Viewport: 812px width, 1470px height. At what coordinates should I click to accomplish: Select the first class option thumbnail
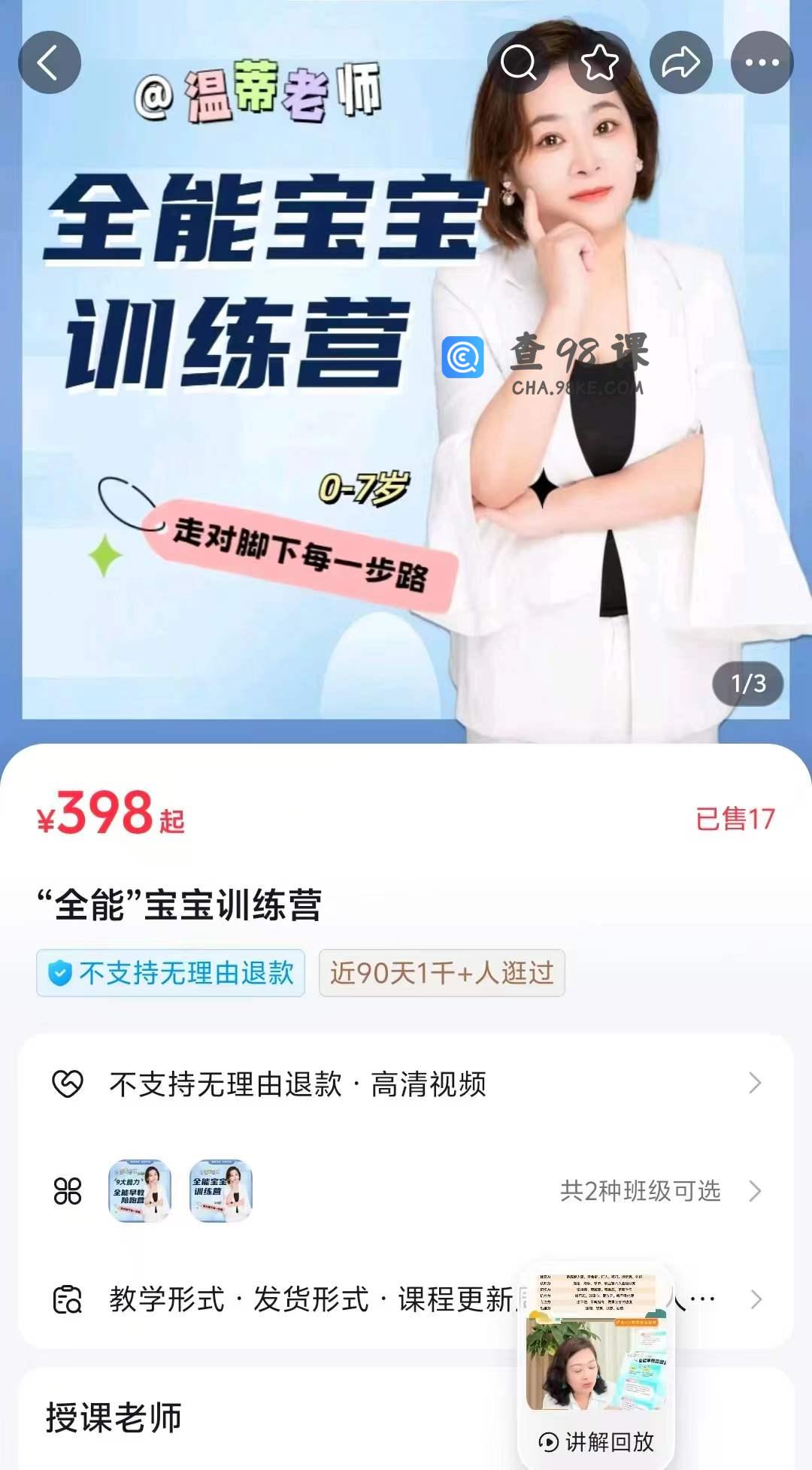click(x=140, y=1190)
